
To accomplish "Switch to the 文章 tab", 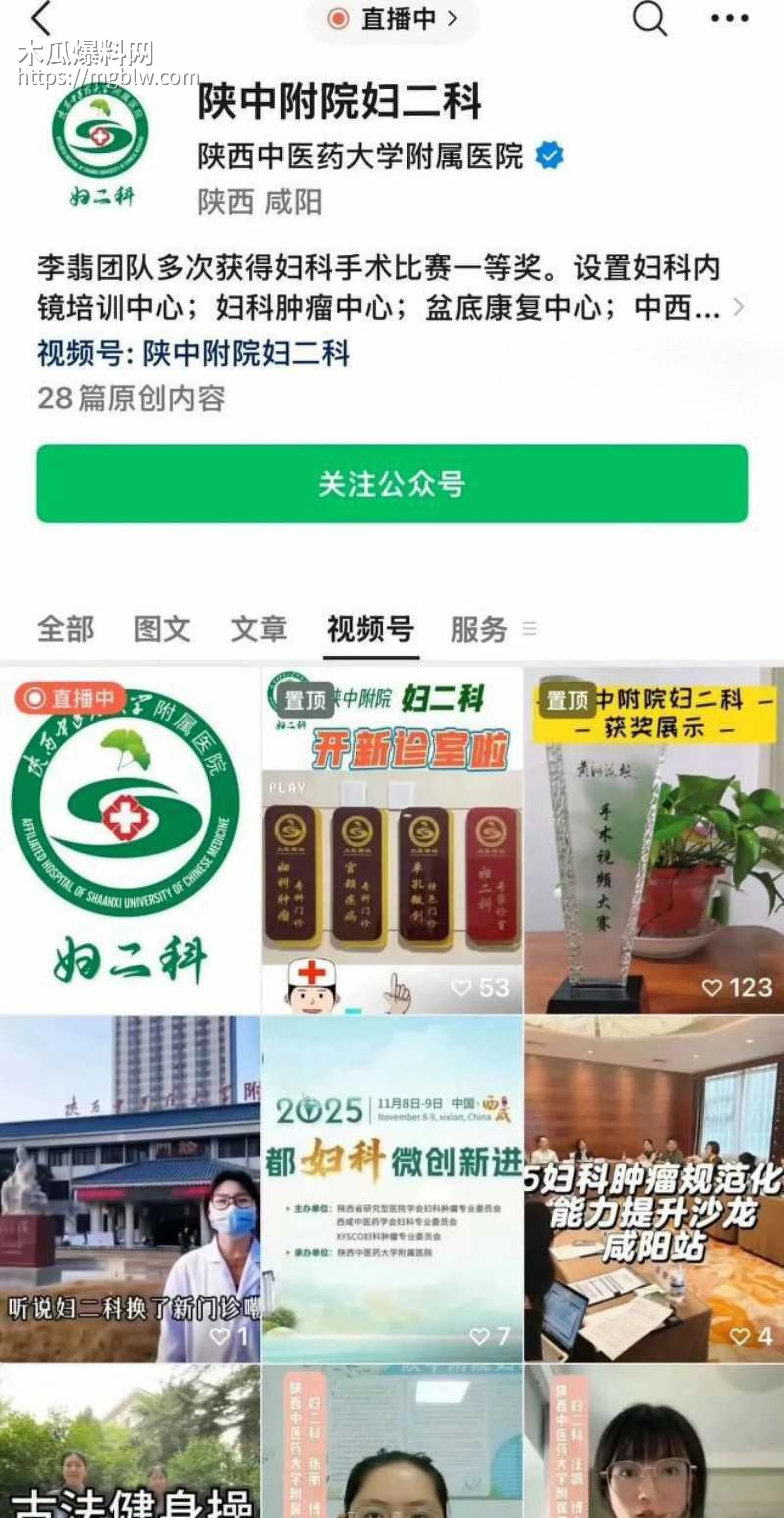I will 258,630.
